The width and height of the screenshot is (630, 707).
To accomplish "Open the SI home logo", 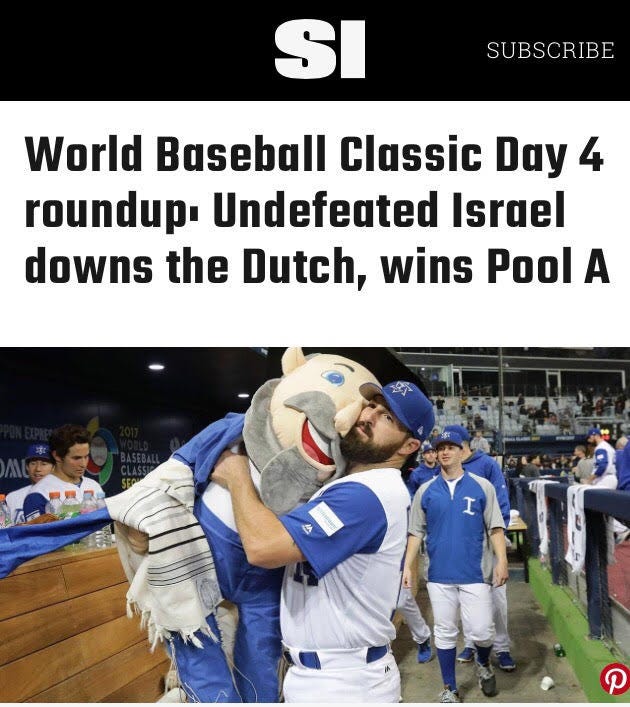I will coord(319,50).
